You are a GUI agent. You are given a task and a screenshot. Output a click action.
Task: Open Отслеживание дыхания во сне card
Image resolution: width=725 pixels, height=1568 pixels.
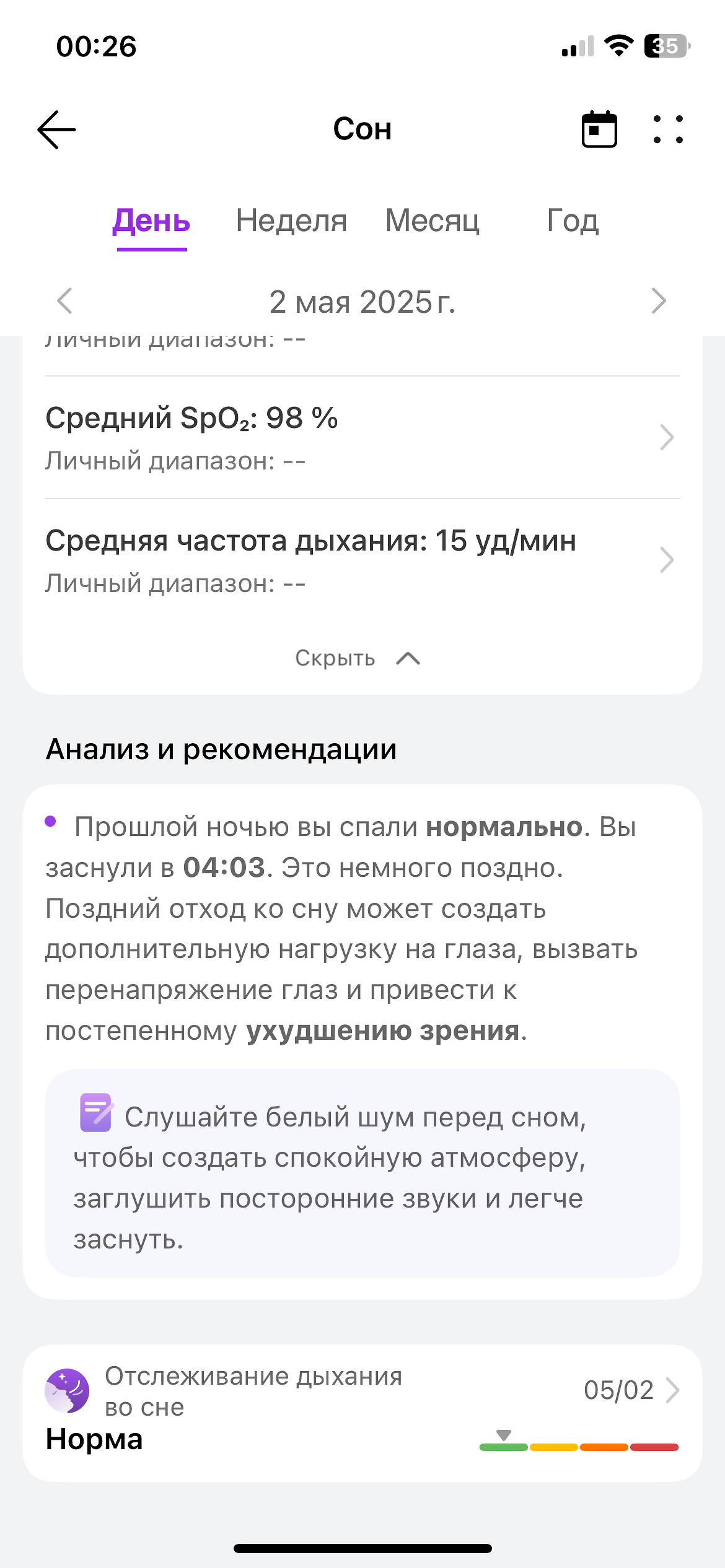(x=362, y=1412)
